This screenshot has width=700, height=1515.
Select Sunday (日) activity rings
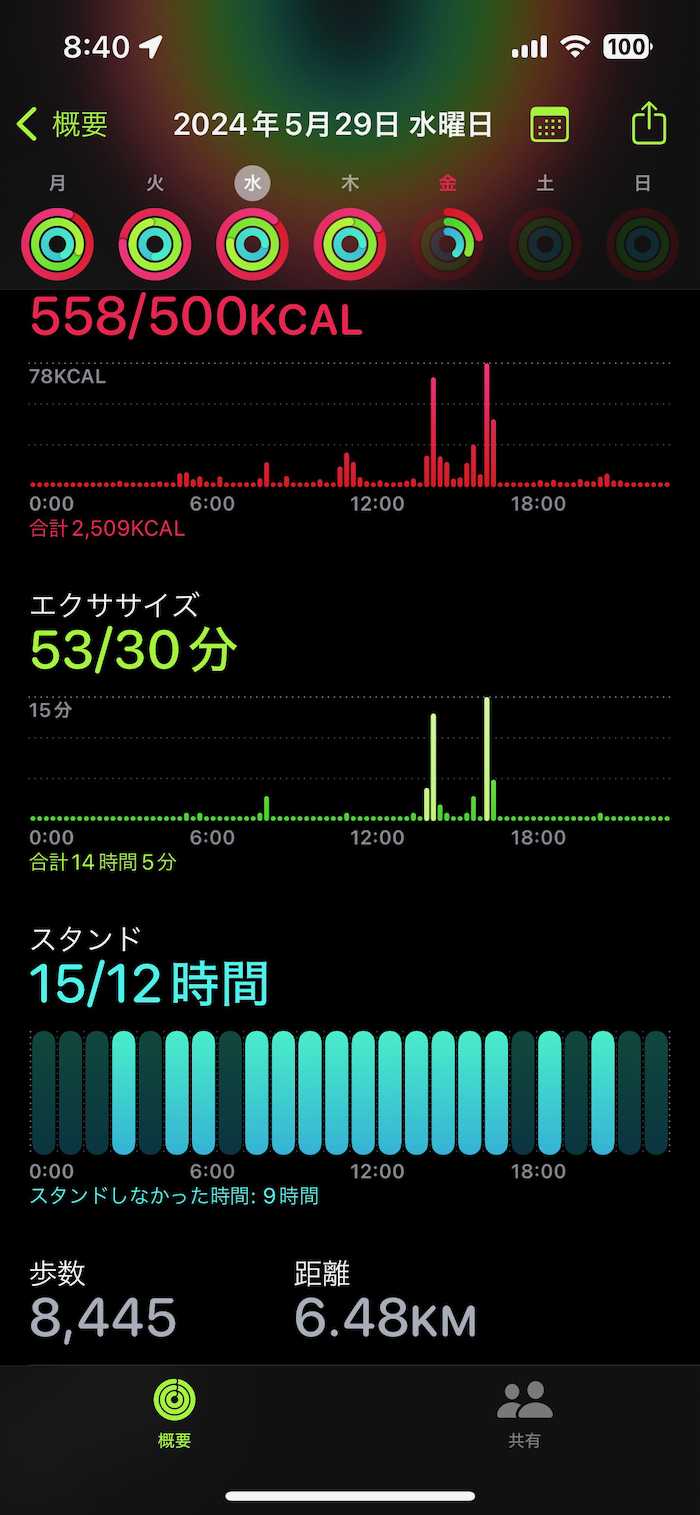(x=642, y=243)
